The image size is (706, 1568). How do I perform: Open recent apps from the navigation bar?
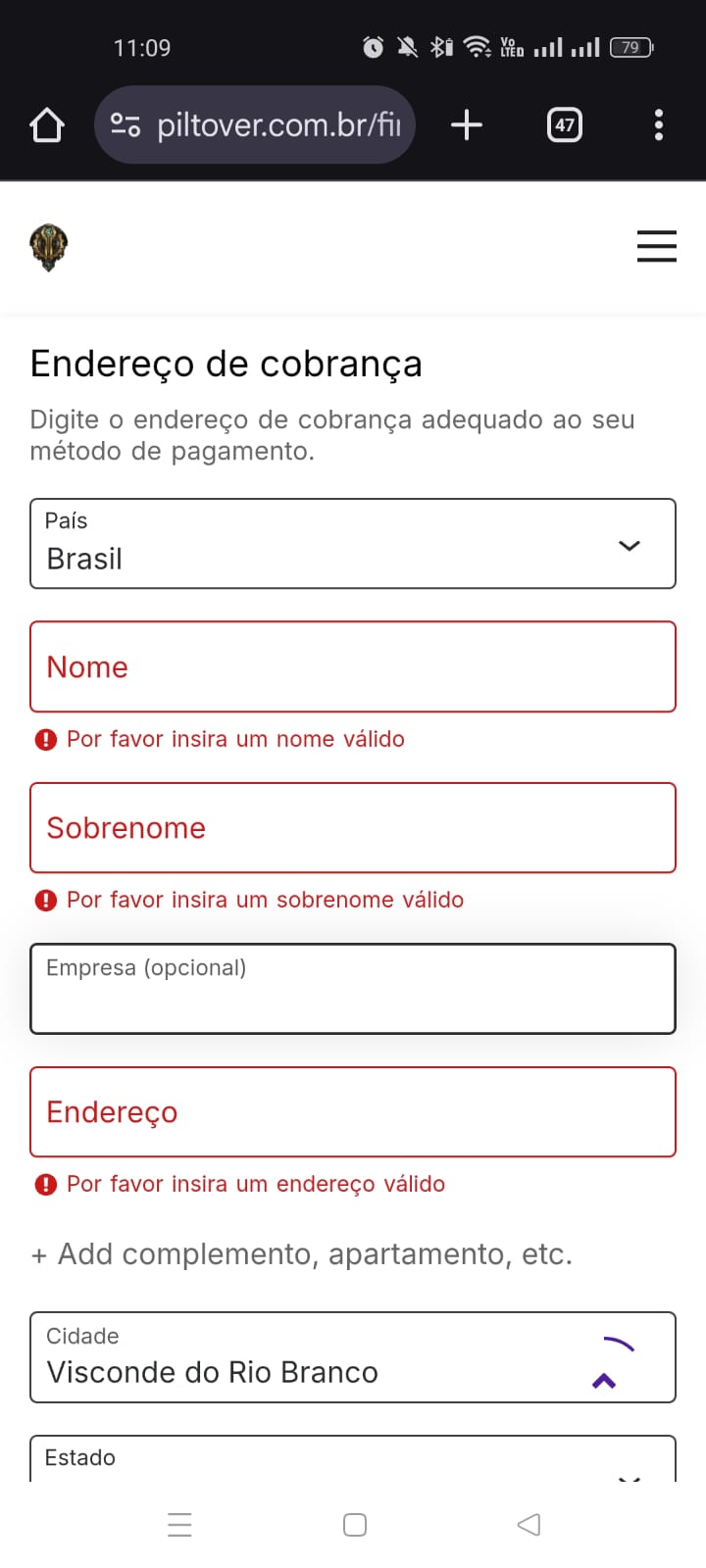coord(179,1525)
